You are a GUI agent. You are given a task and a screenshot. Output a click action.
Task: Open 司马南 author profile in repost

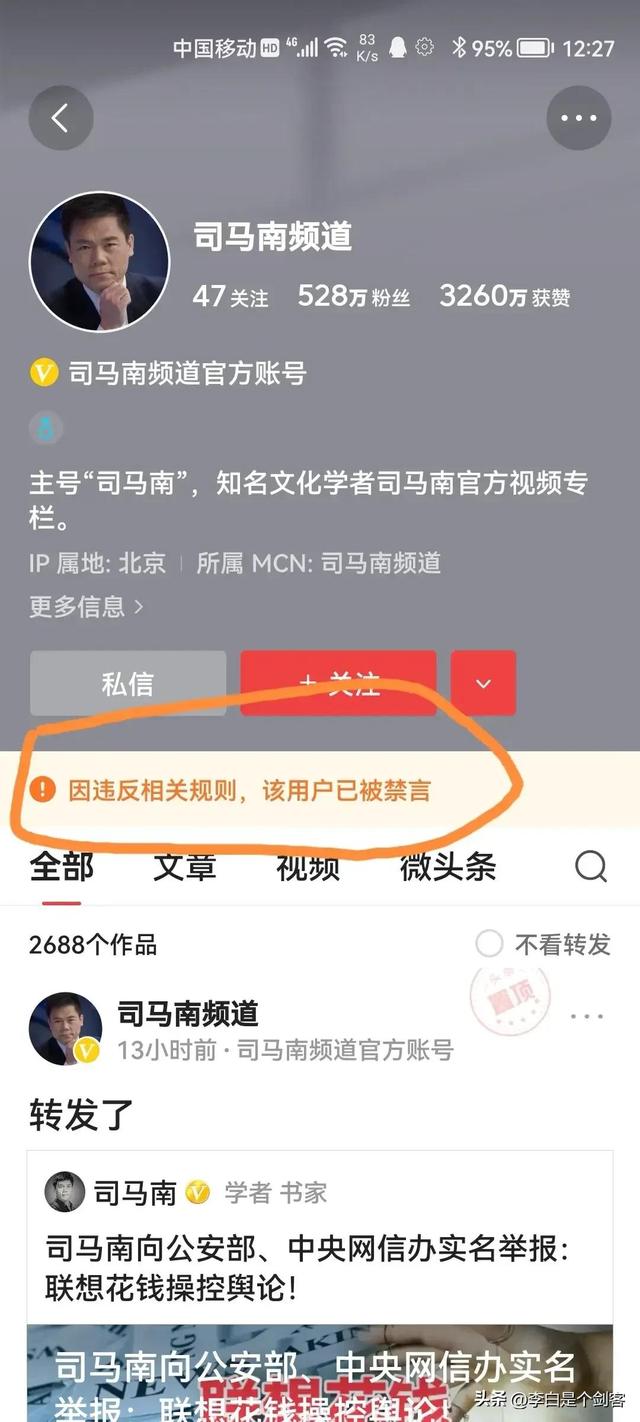[x=135, y=1192]
